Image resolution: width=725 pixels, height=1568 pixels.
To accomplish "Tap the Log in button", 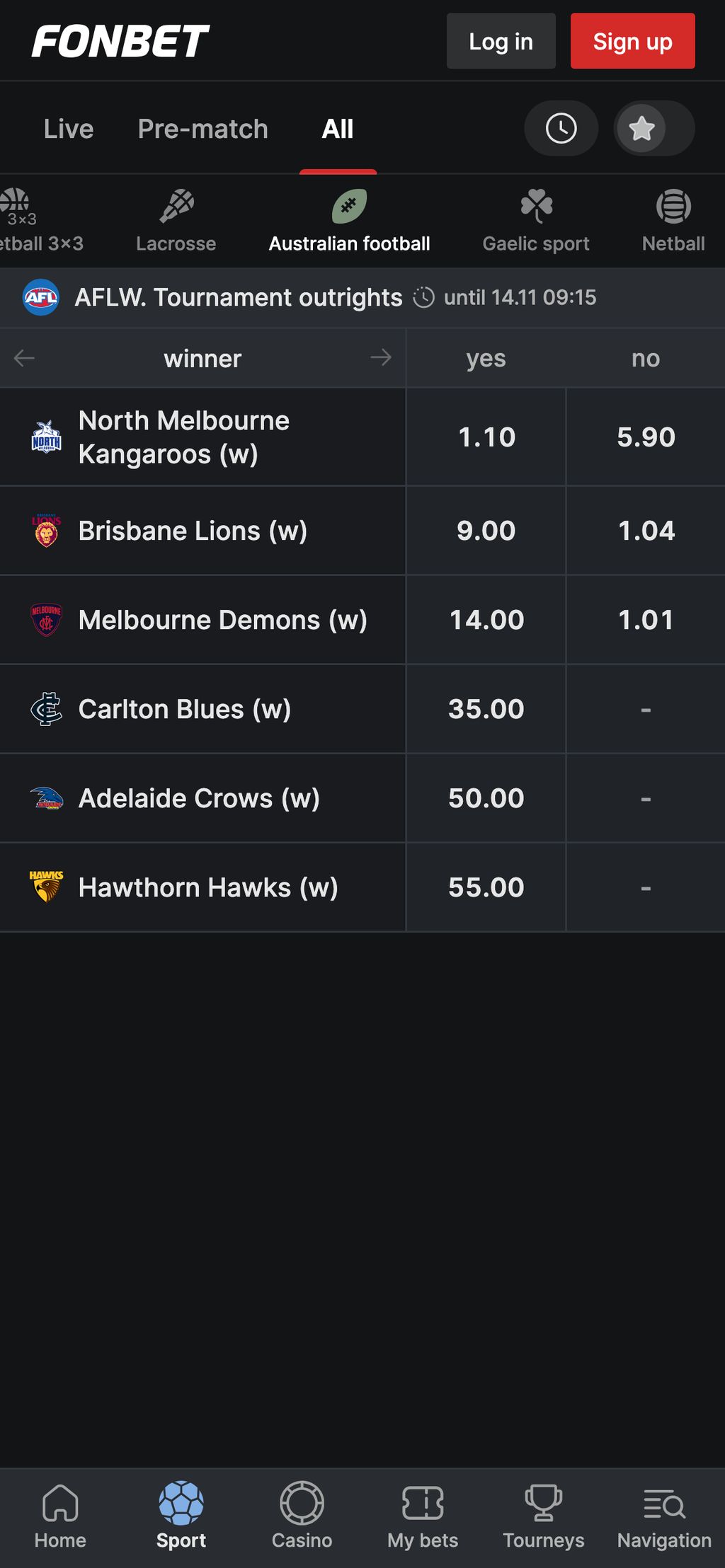I will coord(501,41).
